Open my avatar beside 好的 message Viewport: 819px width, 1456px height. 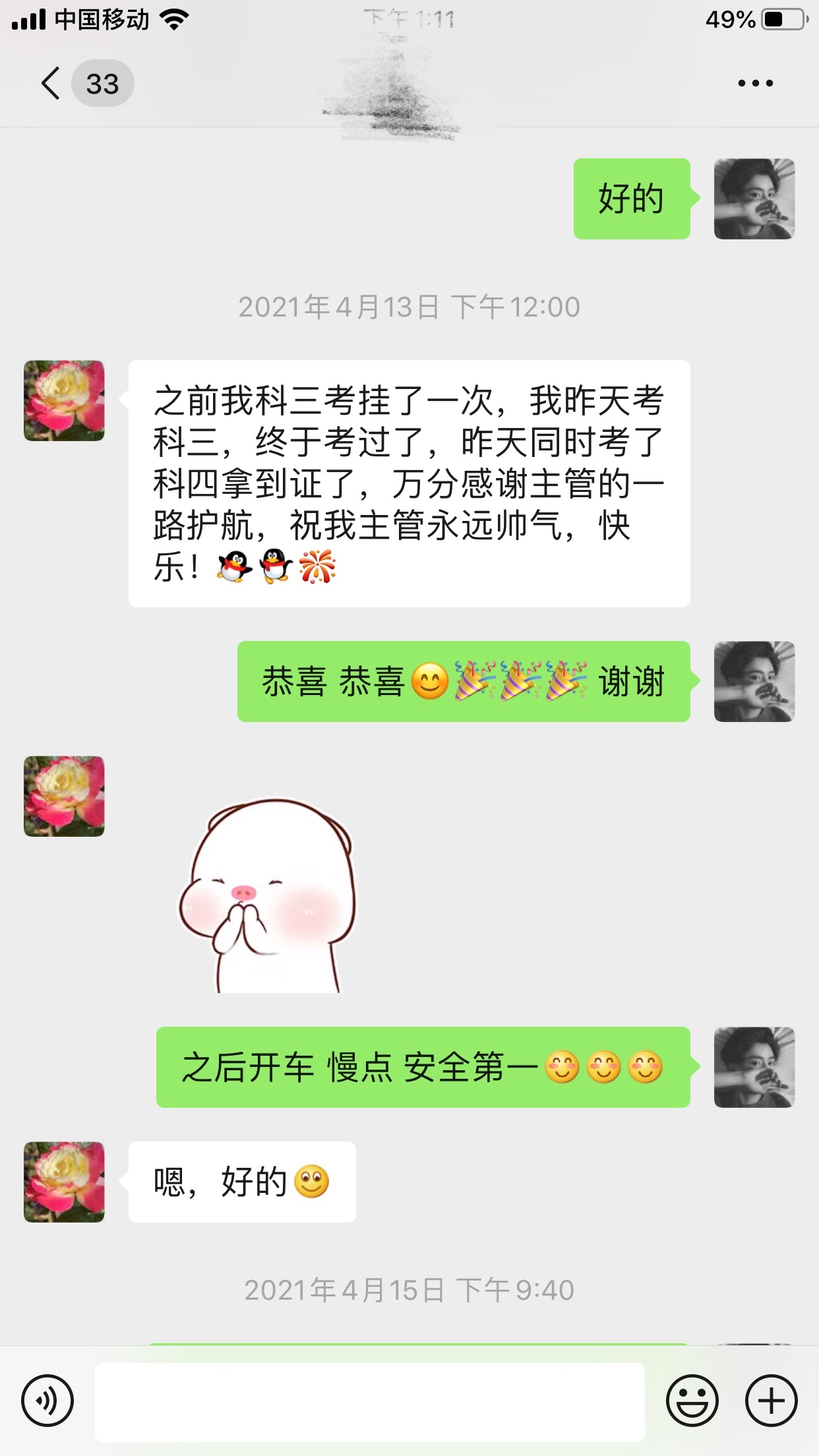click(754, 198)
